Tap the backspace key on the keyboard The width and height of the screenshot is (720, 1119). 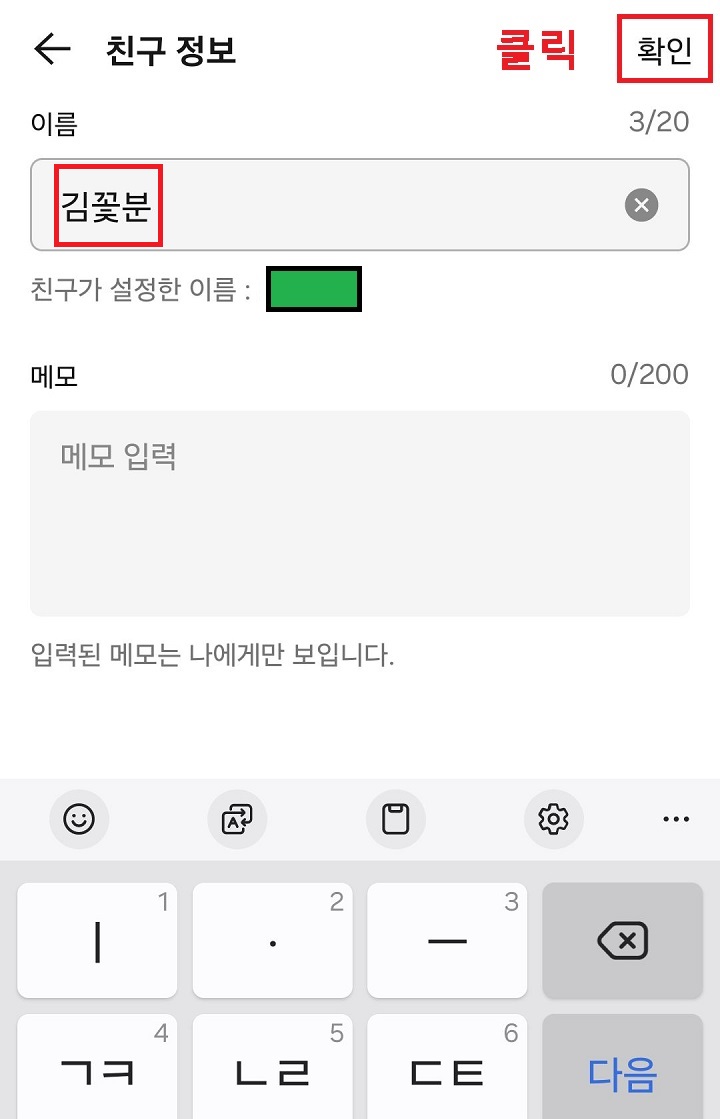(622, 940)
